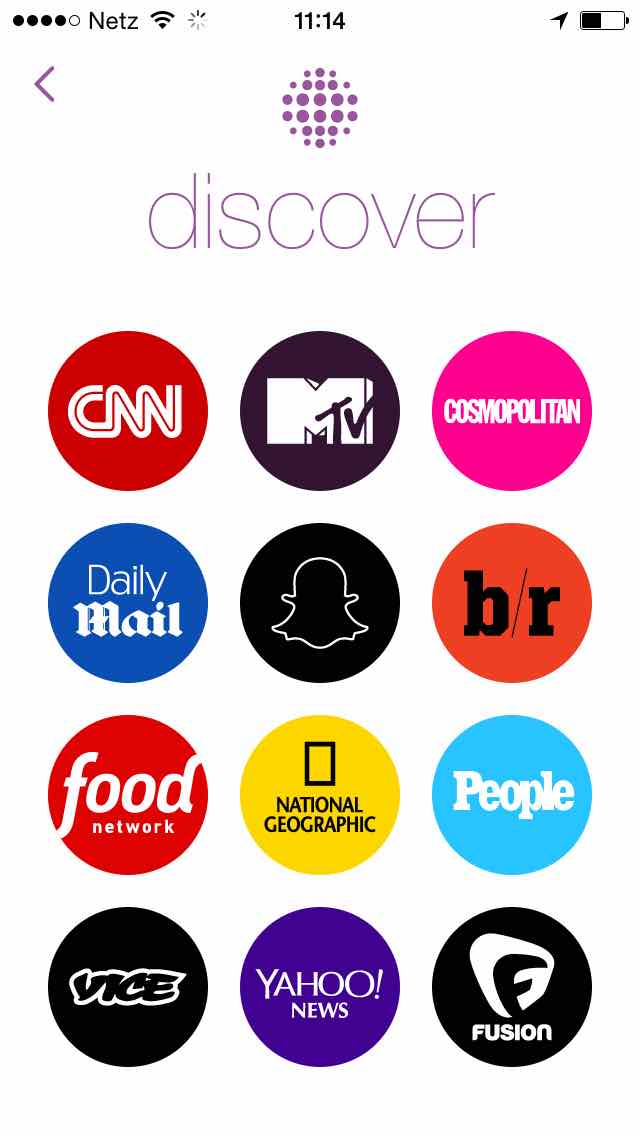Open the Daily Mail channel
640x1136 pixels.
pos(128,603)
